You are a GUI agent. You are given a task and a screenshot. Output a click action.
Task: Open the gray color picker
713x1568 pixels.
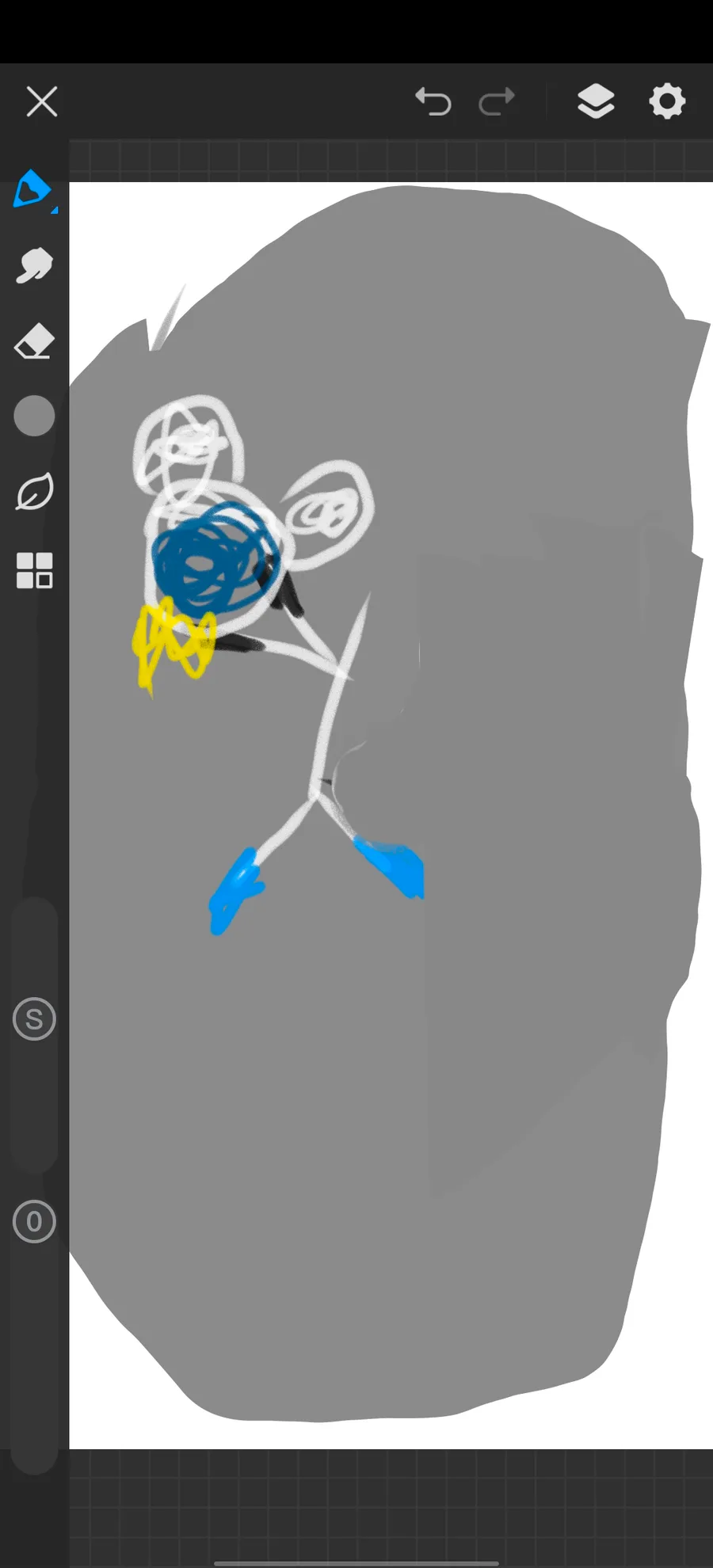pos(34,416)
